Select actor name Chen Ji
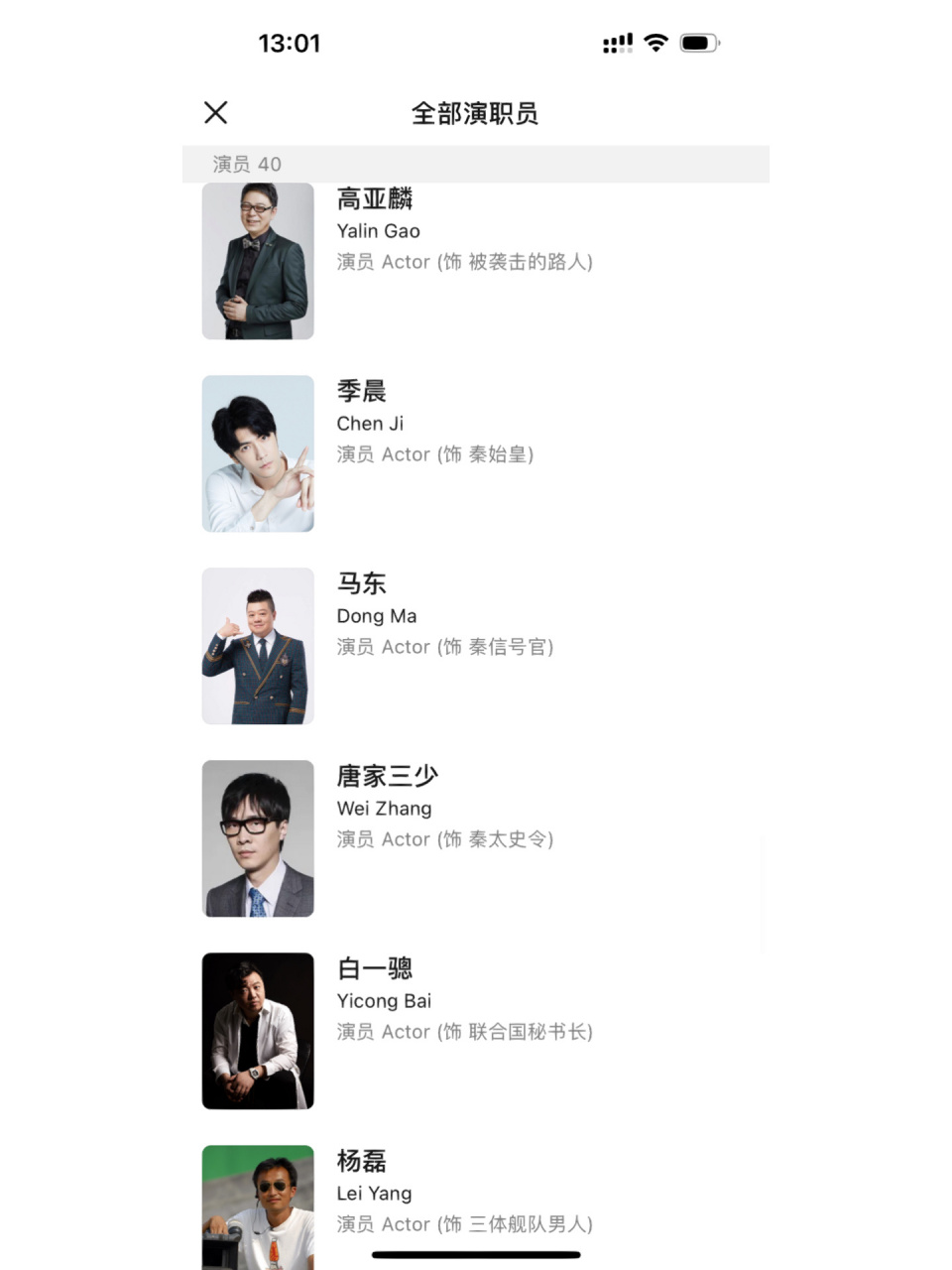This screenshot has width=952, height=1270. (370, 424)
